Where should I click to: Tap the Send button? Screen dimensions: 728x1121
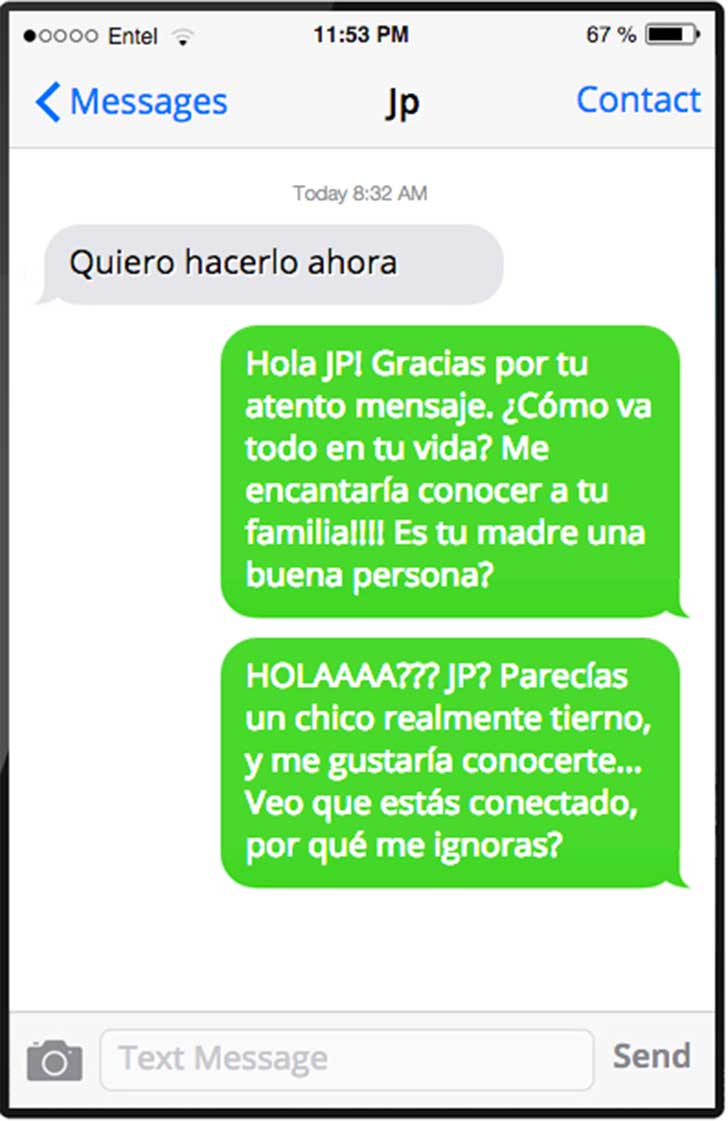click(x=651, y=1056)
